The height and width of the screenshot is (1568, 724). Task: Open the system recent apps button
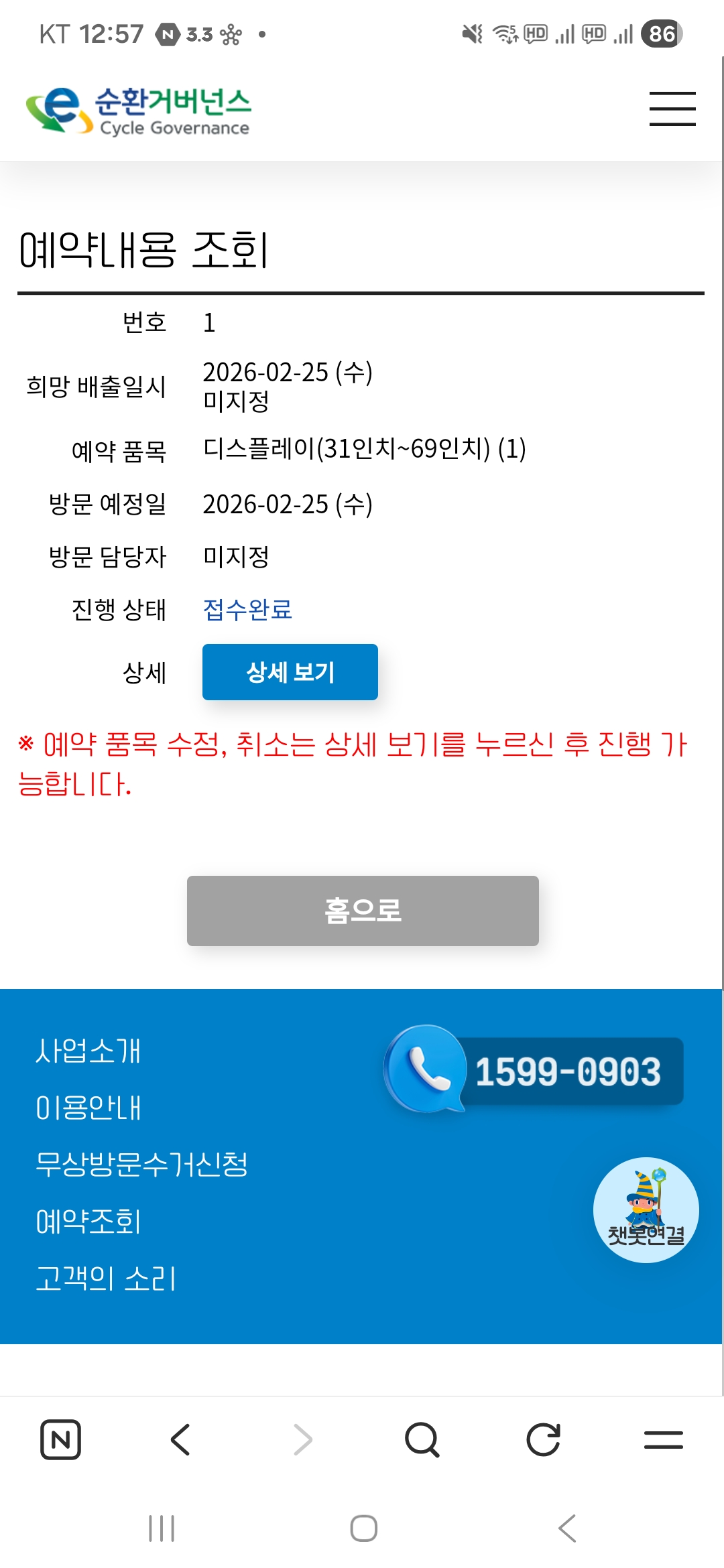pos(162,1528)
